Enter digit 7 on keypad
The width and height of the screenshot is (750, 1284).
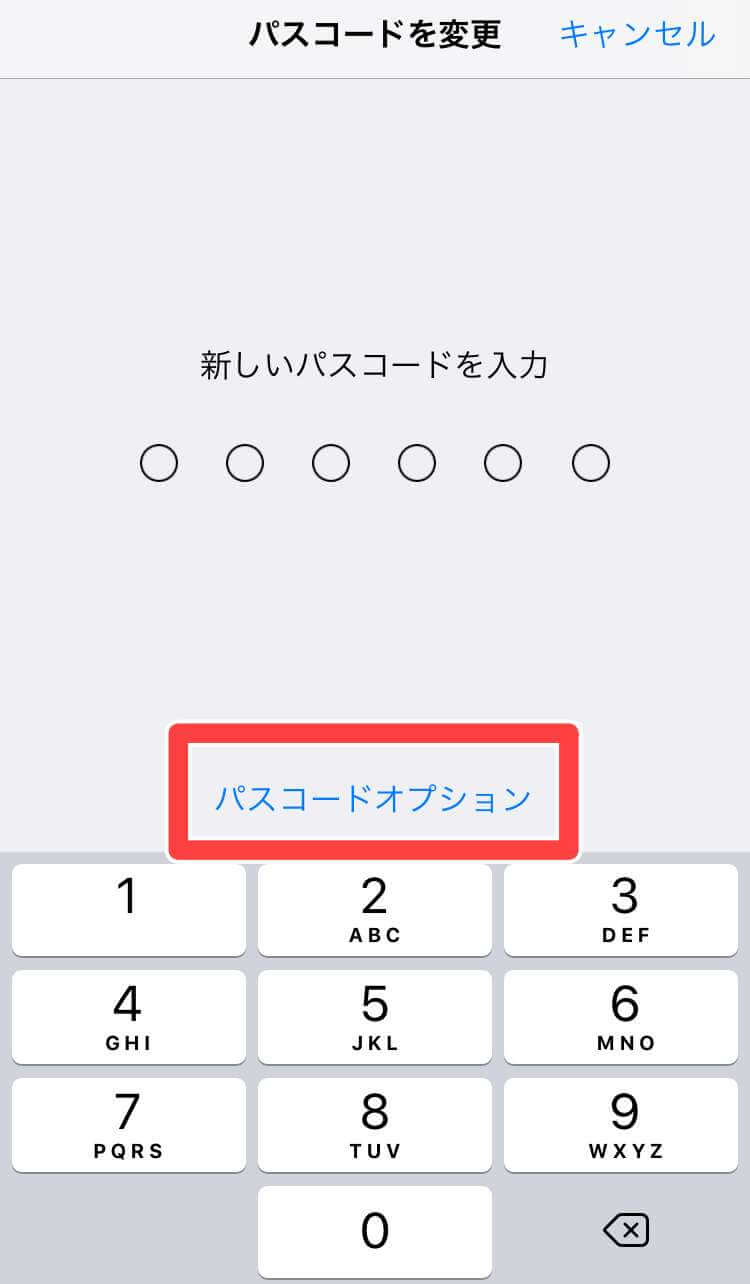pyautogui.click(x=128, y=1125)
